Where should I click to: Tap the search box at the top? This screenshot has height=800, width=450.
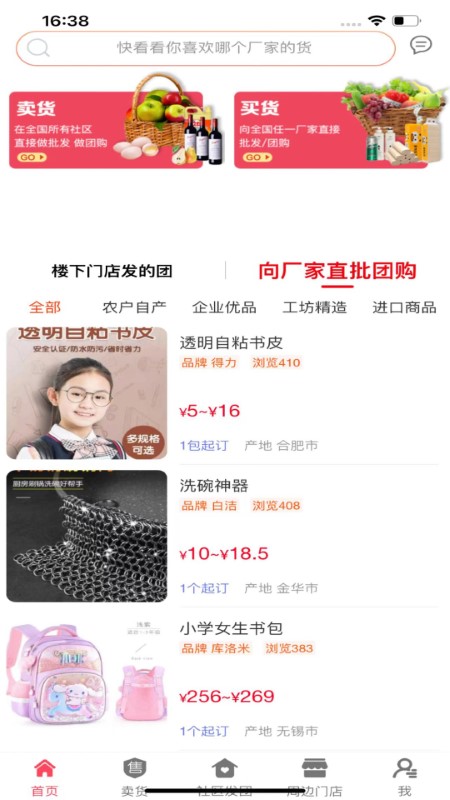206,48
